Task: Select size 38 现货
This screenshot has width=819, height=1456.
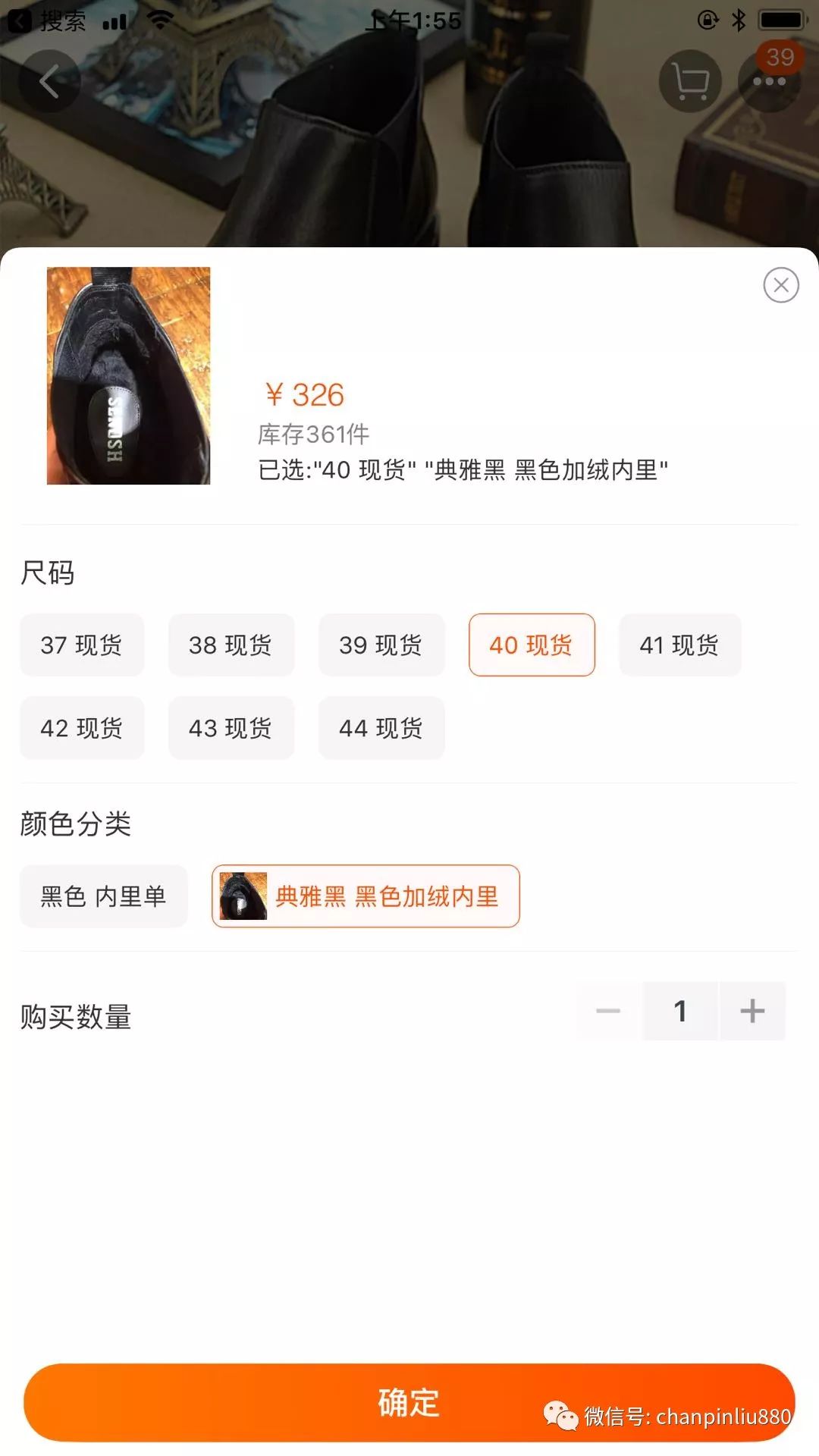Action: coord(231,645)
